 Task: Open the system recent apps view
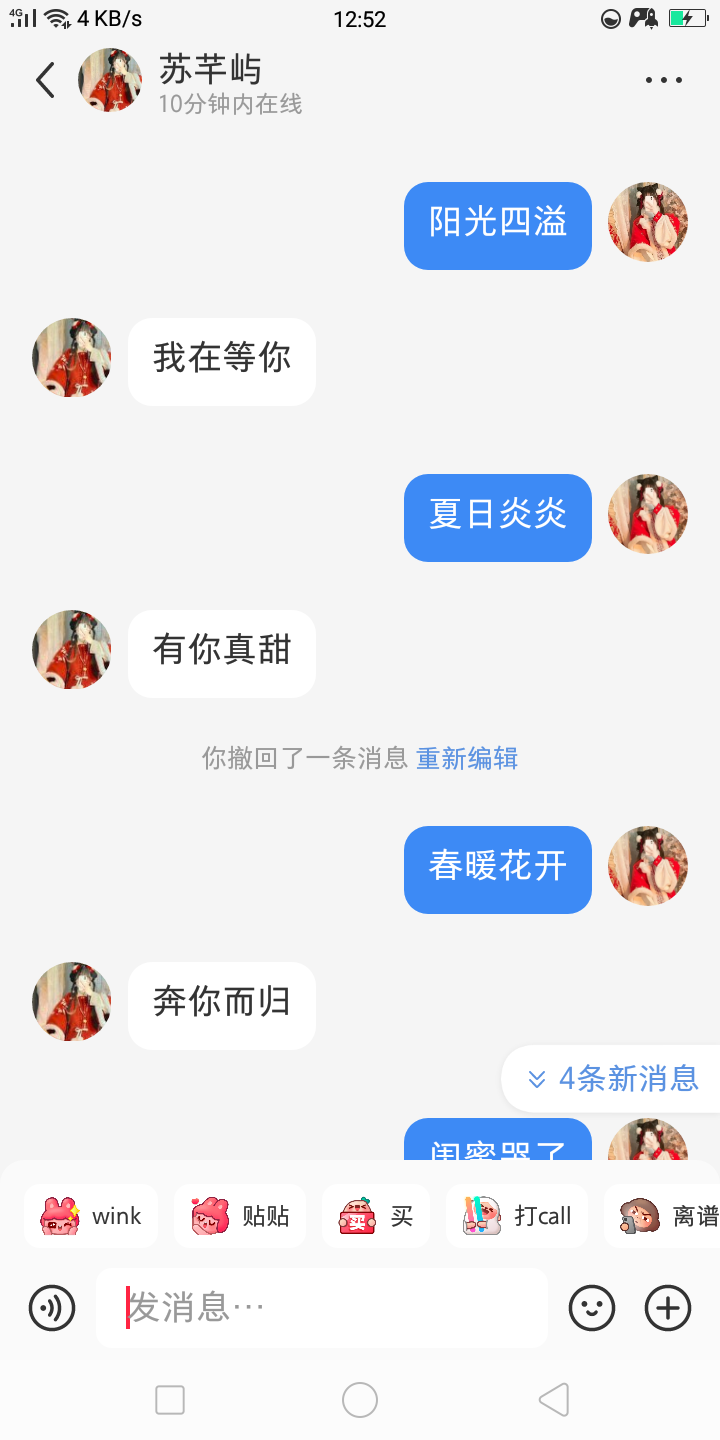pyautogui.click(x=170, y=1400)
